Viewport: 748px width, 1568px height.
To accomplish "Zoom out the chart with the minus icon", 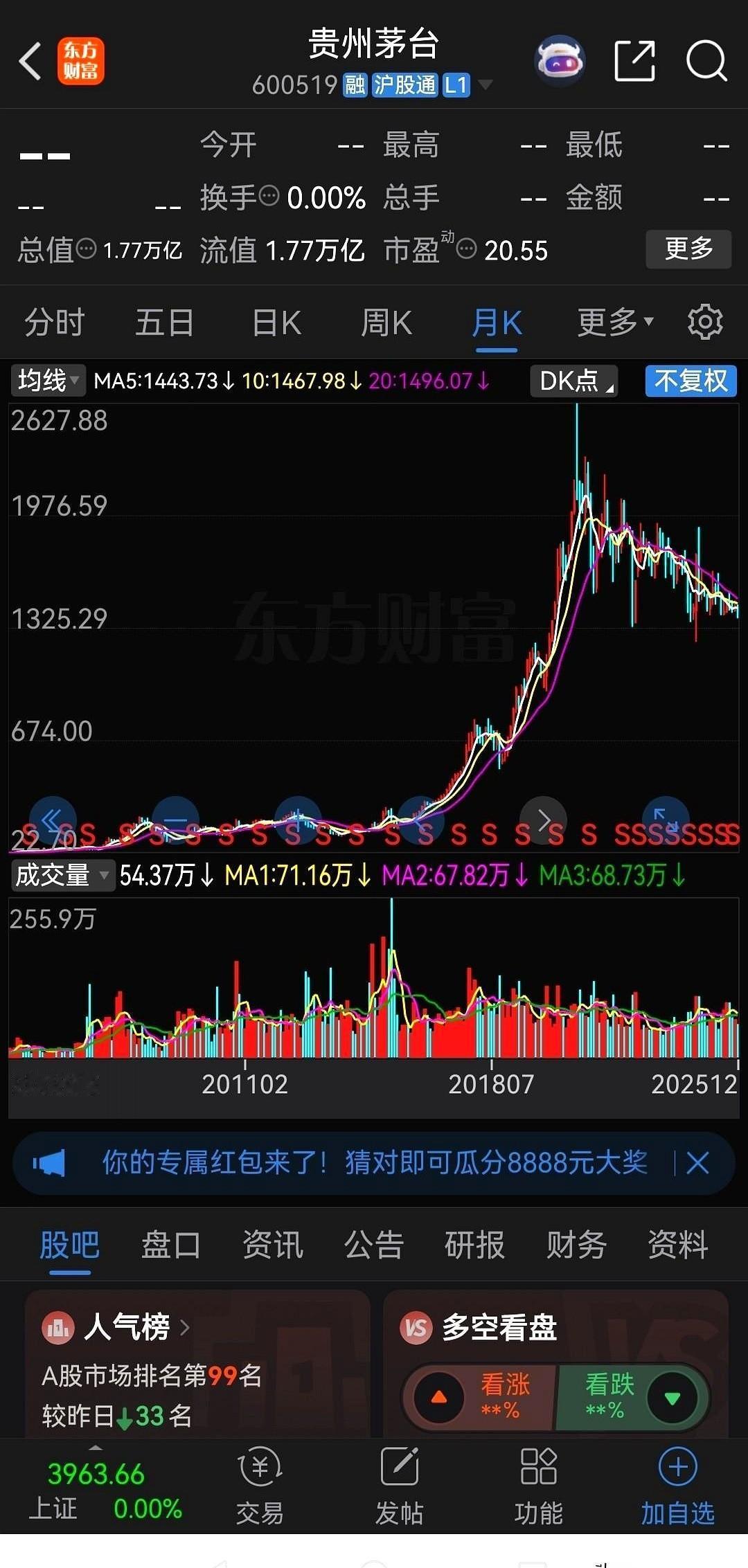I will [x=175, y=820].
